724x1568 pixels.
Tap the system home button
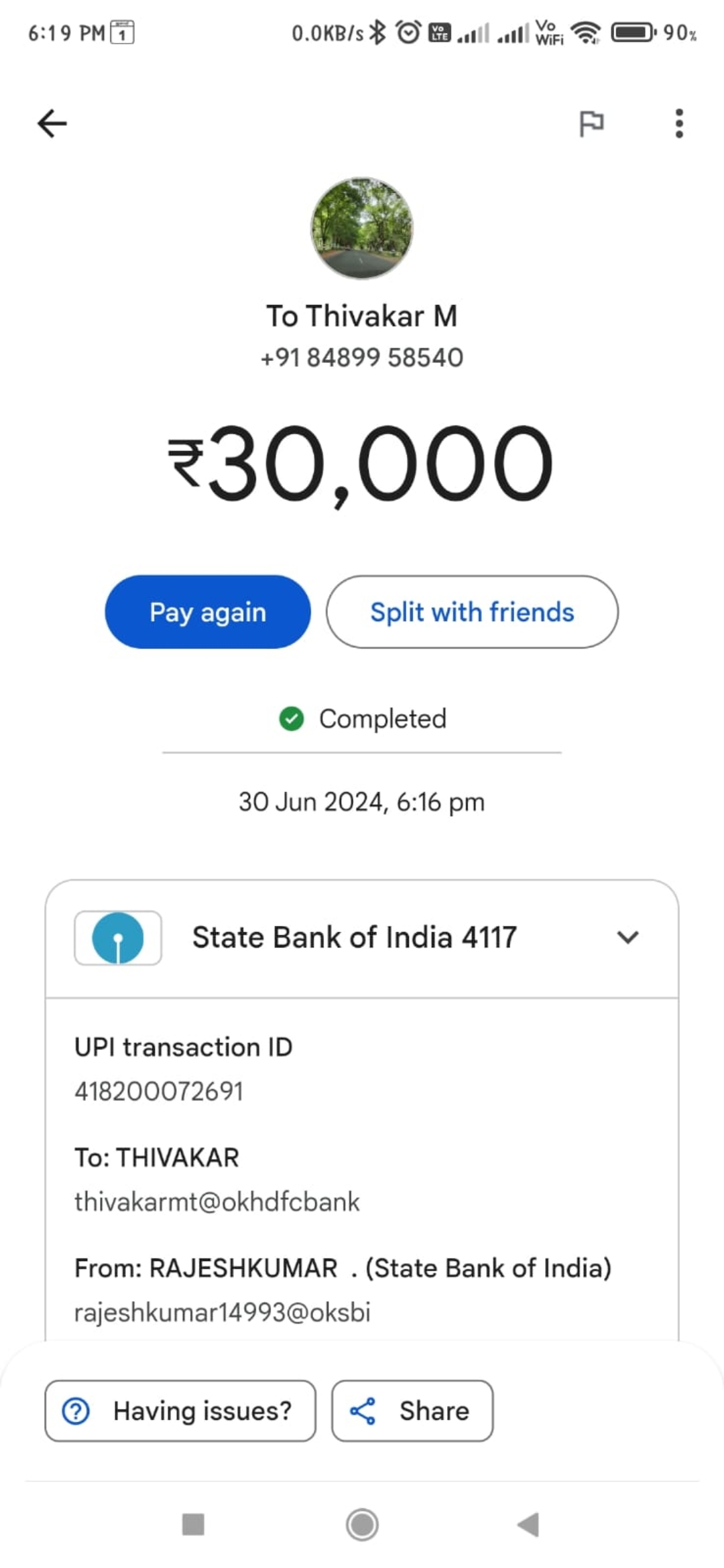pyautogui.click(x=362, y=1524)
